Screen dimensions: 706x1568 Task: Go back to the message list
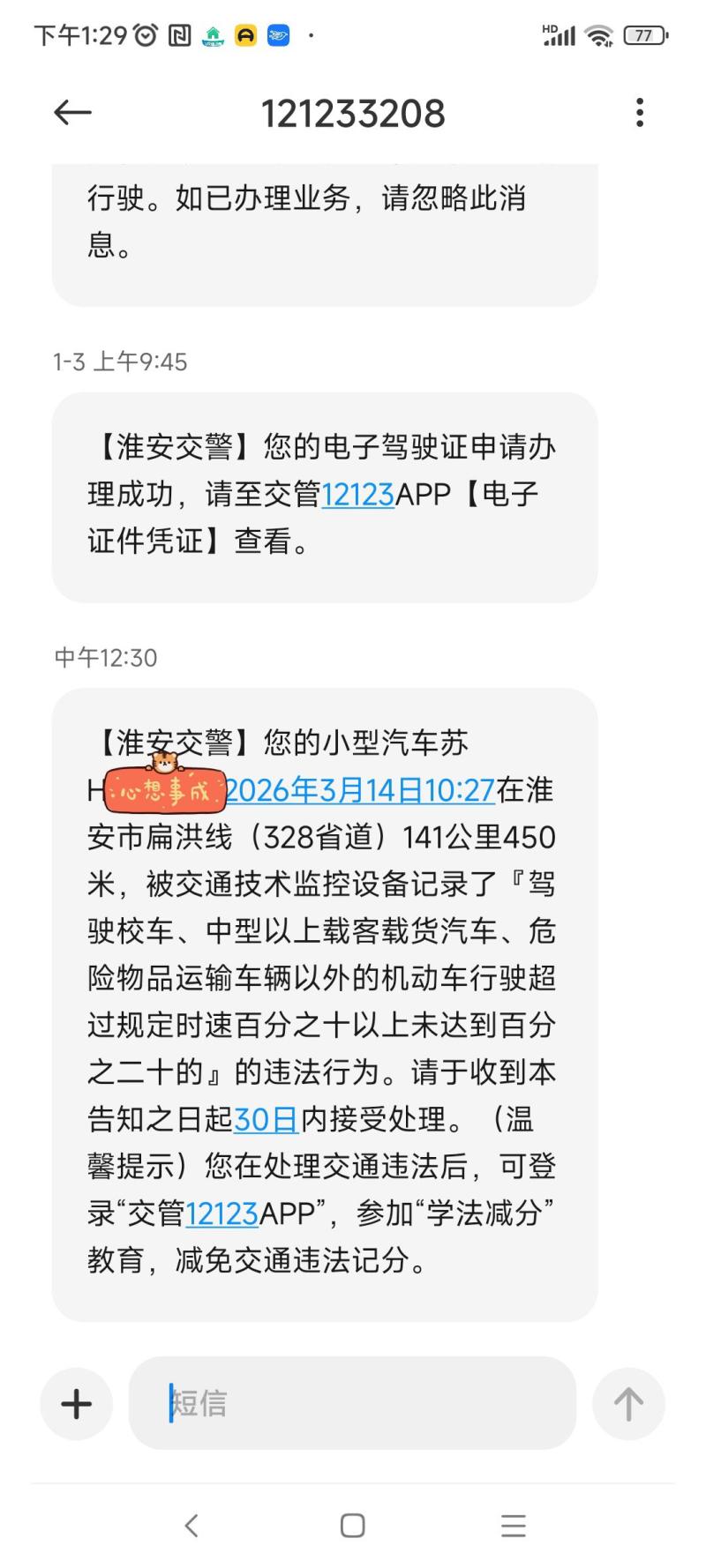click(72, 112)
